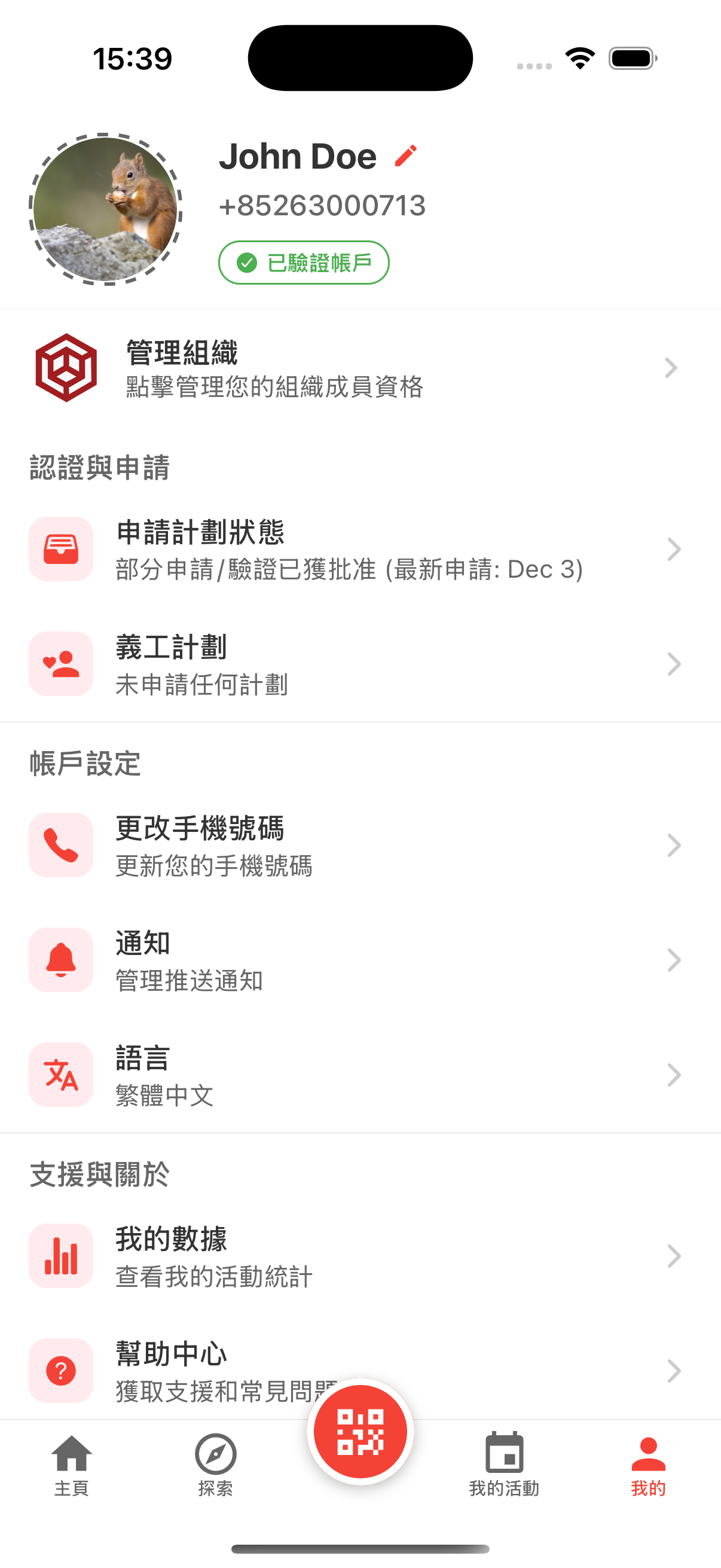Open 管理組織 organization management

tap(360, 368)
